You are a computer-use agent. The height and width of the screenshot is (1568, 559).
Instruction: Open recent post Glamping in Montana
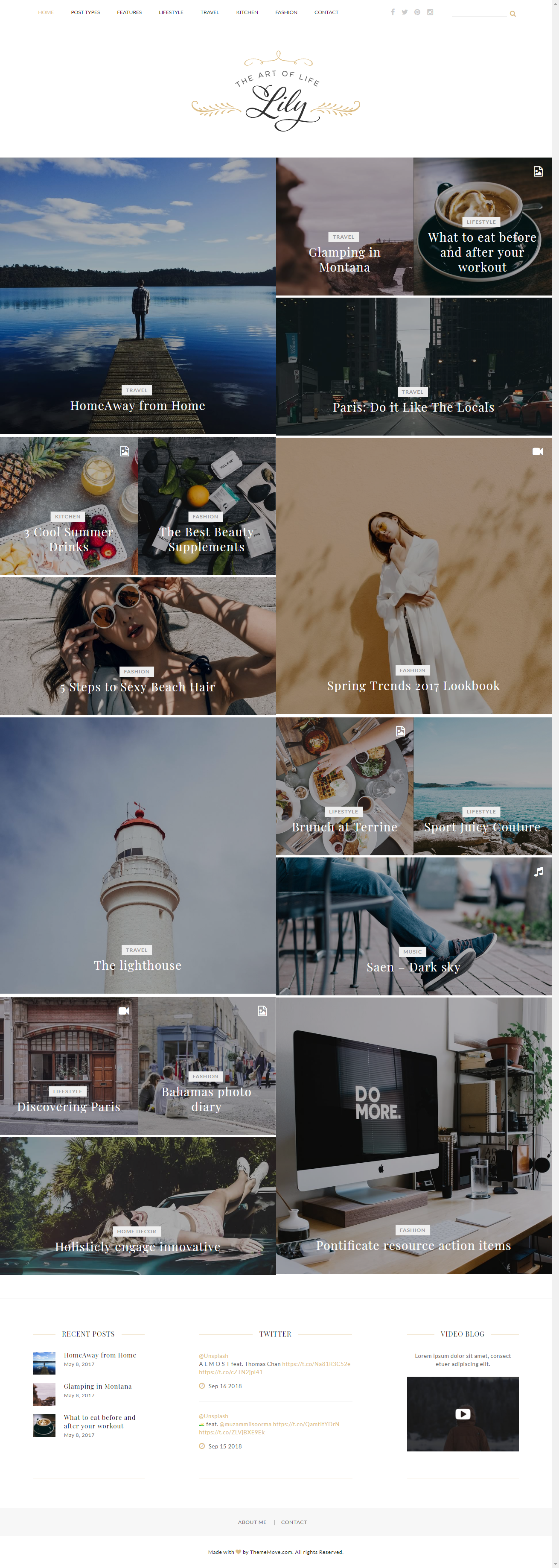click(97, 1386)
